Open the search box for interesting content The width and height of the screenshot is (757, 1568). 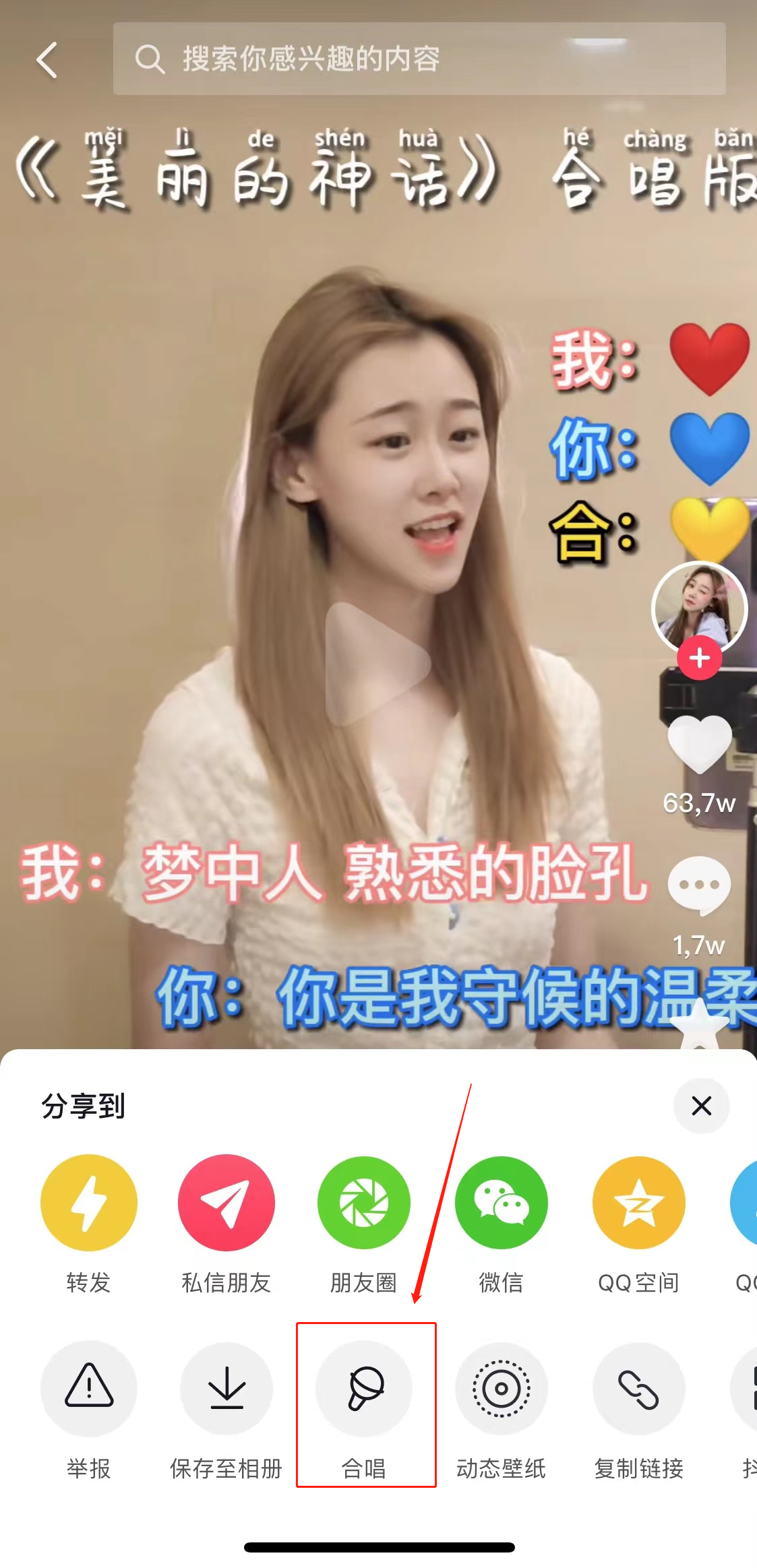click(x=419, y=59)
